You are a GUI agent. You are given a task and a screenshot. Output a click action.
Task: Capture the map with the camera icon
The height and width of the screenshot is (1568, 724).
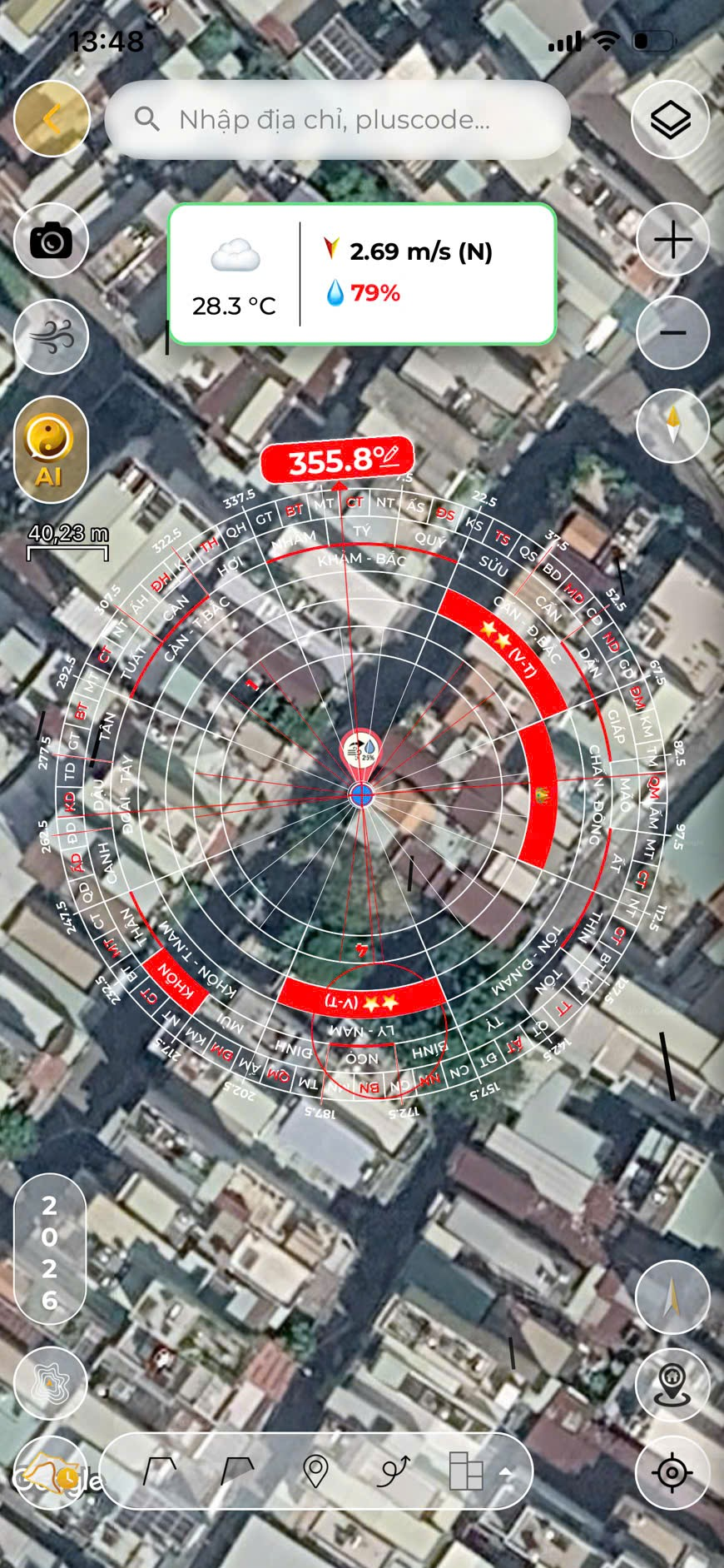(x=51, y=241)
